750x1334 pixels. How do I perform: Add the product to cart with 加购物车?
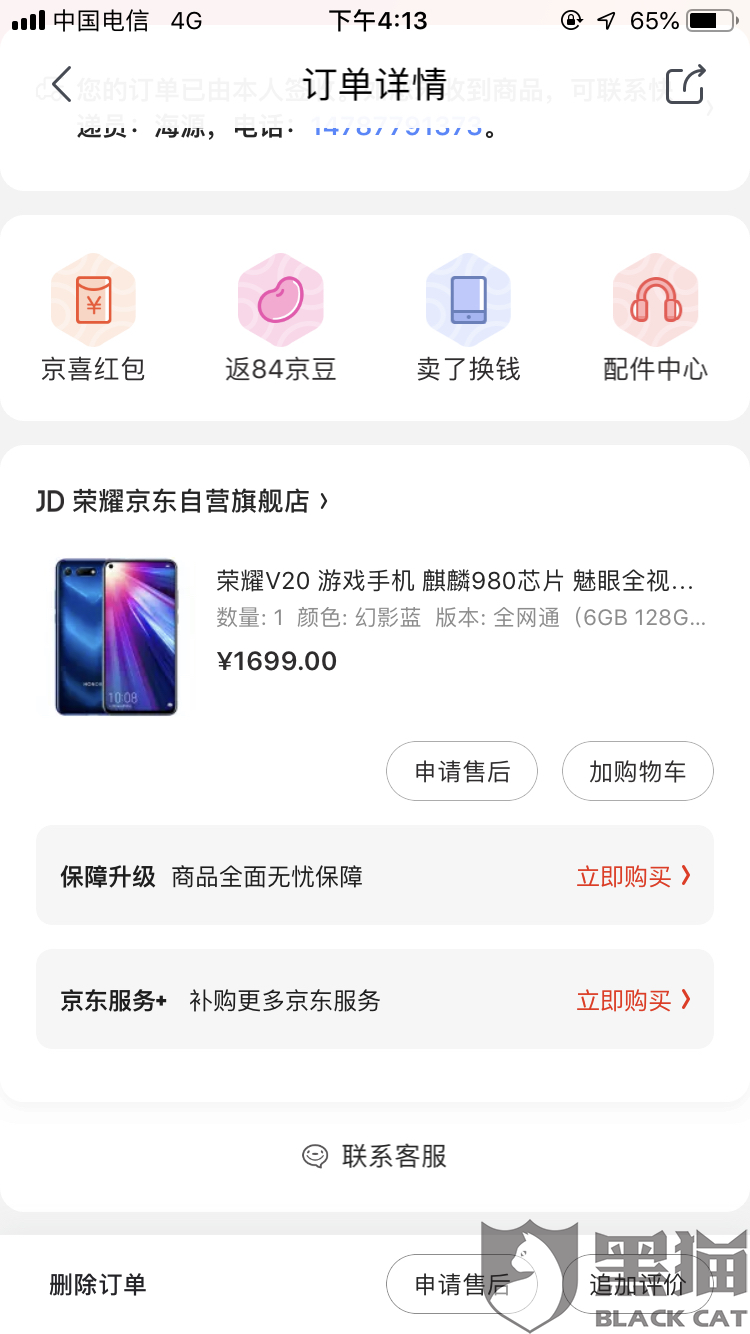pos(638,771)
